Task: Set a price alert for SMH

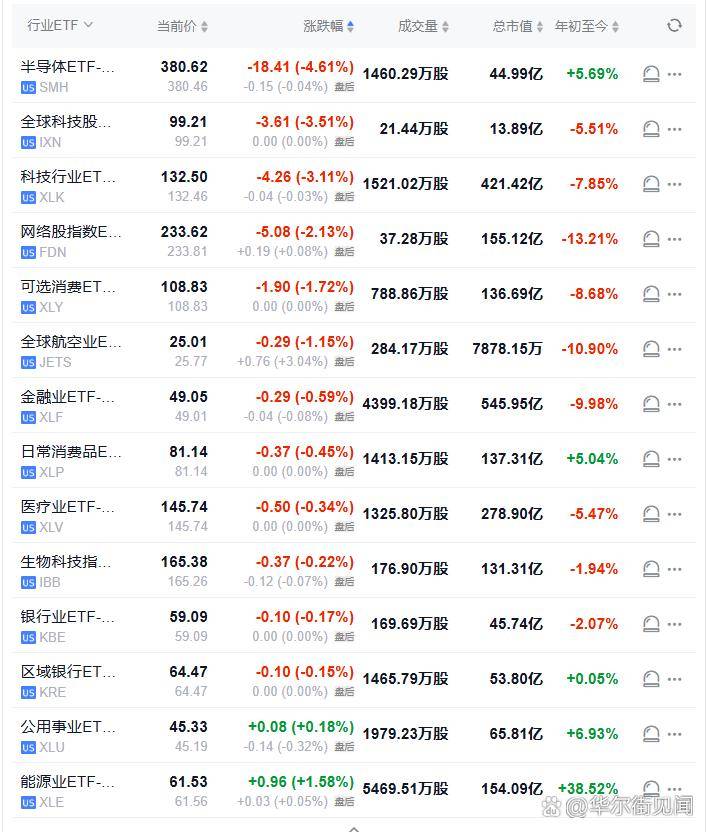Action: coord(650,74)
